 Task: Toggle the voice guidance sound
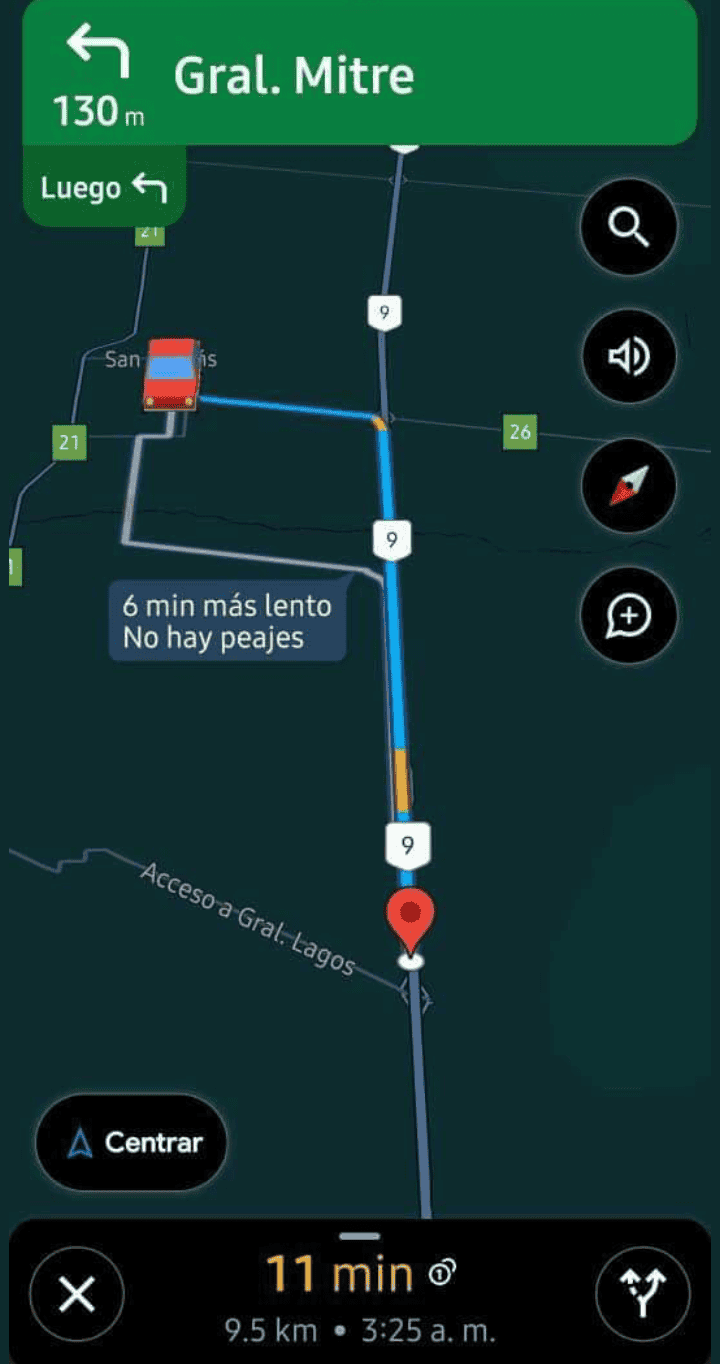tap(629, 357)
